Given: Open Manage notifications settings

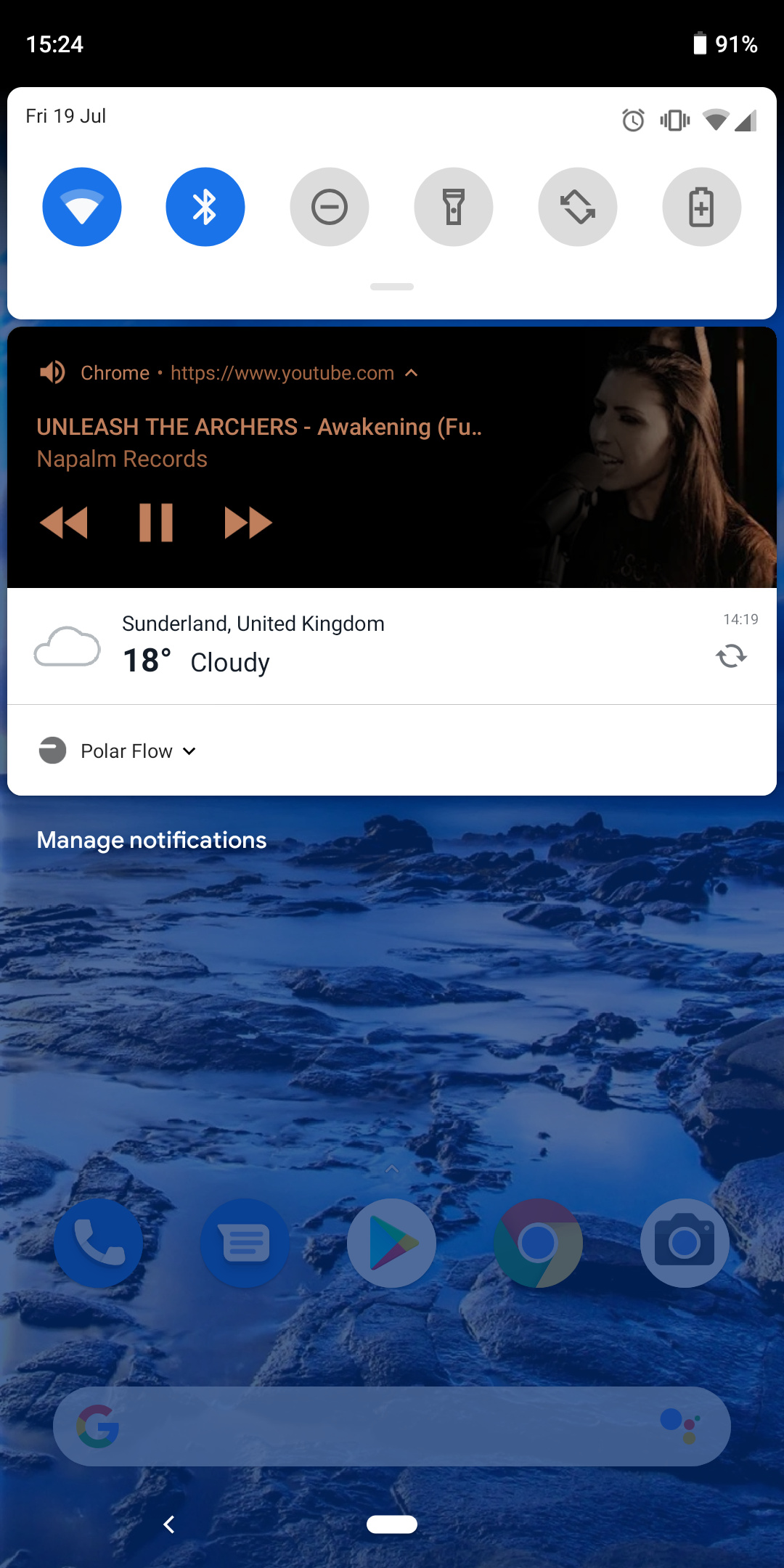Looking at the screenshot, I should coord(151,840).
